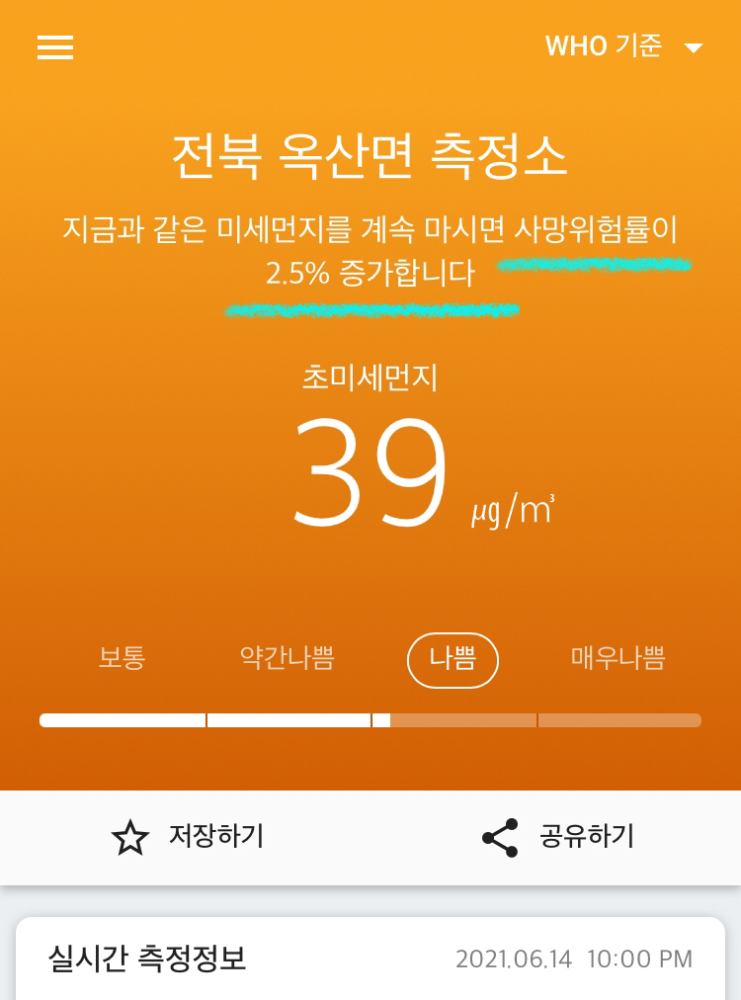Tap the star icon to save station
The height and width of the screenshot is (1000, 741).
pos(129,838)
